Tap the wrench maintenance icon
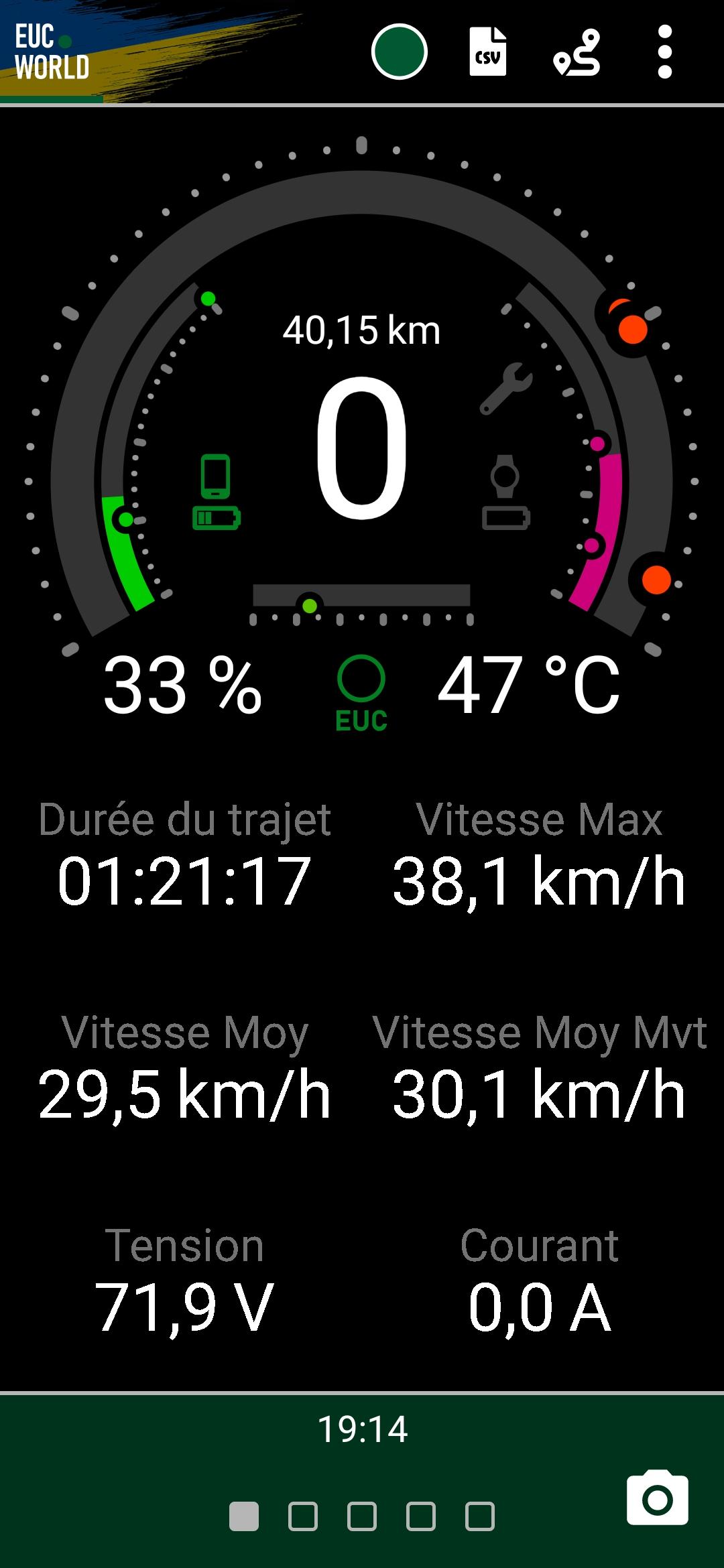The image size is (724, 1568). pyautogui.click(x=506, y=389)
